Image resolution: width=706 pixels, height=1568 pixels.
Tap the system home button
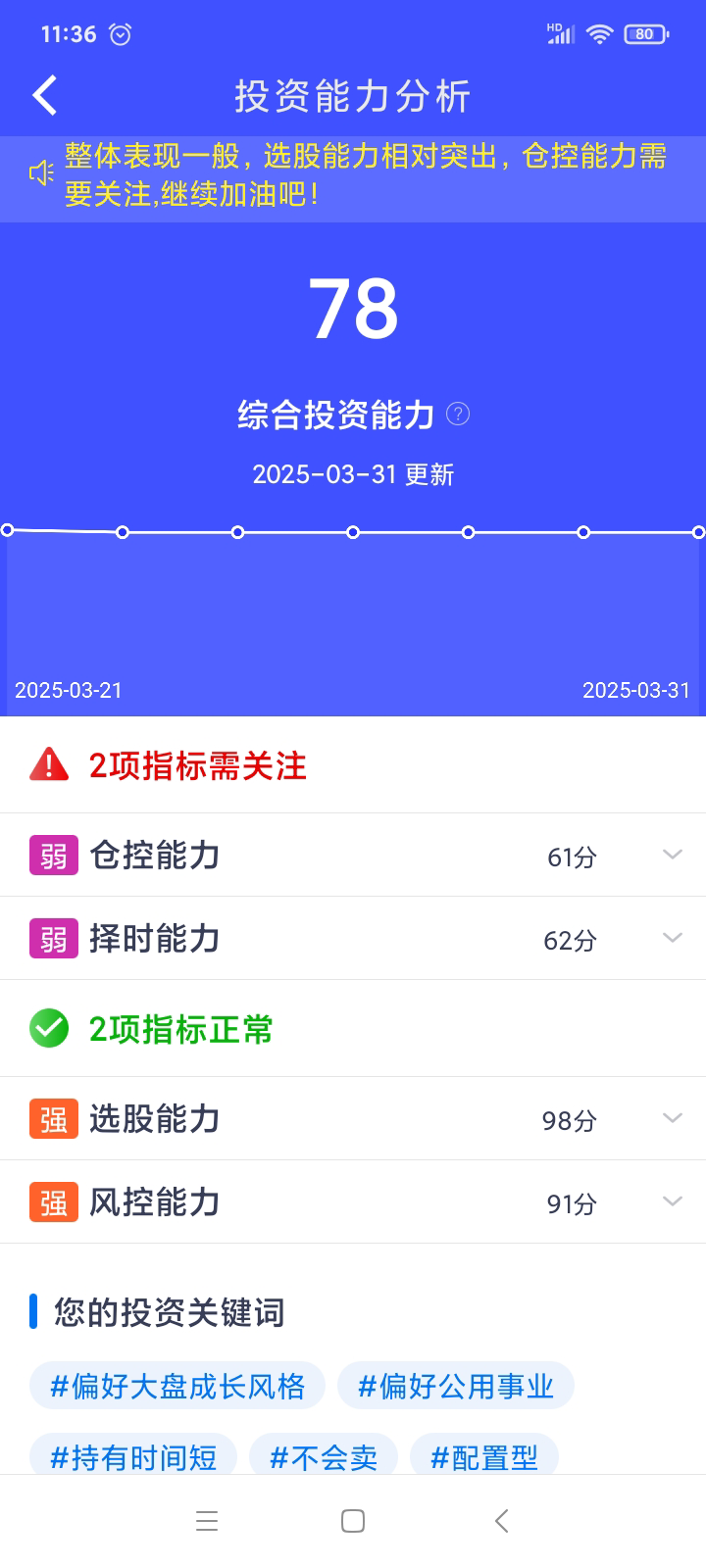click(353, 1521)
